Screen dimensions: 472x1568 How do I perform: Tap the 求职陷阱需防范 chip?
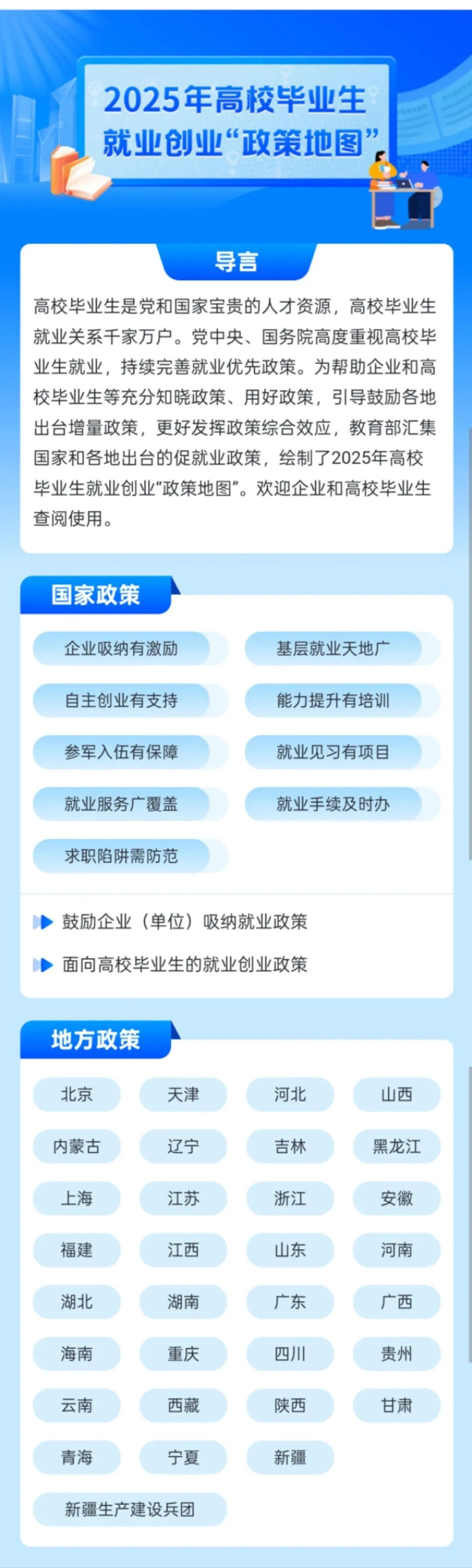click(121, 856)
